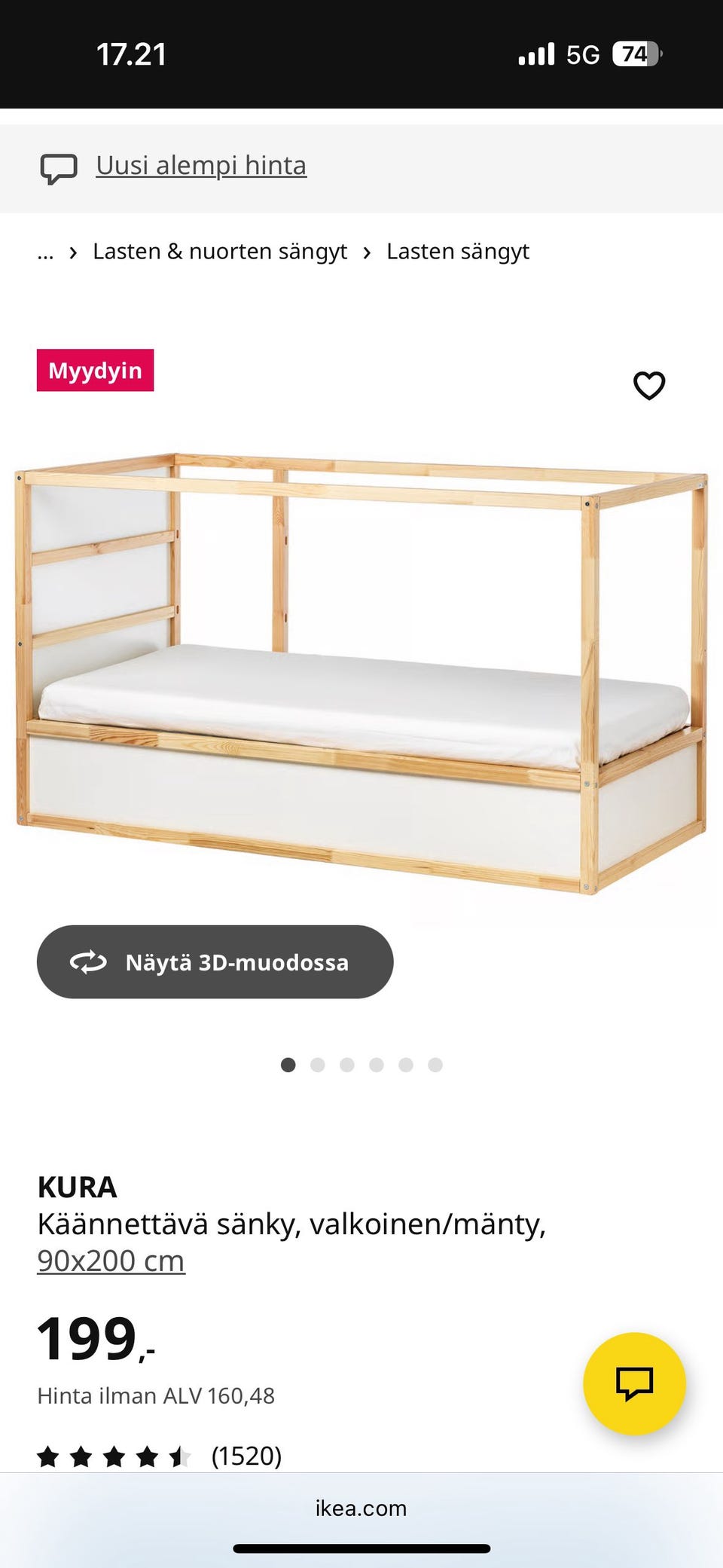The height and width of the screenshot is (1568, 723).
Task: Select the second image page dot
Action: [x=317, y=1065]
